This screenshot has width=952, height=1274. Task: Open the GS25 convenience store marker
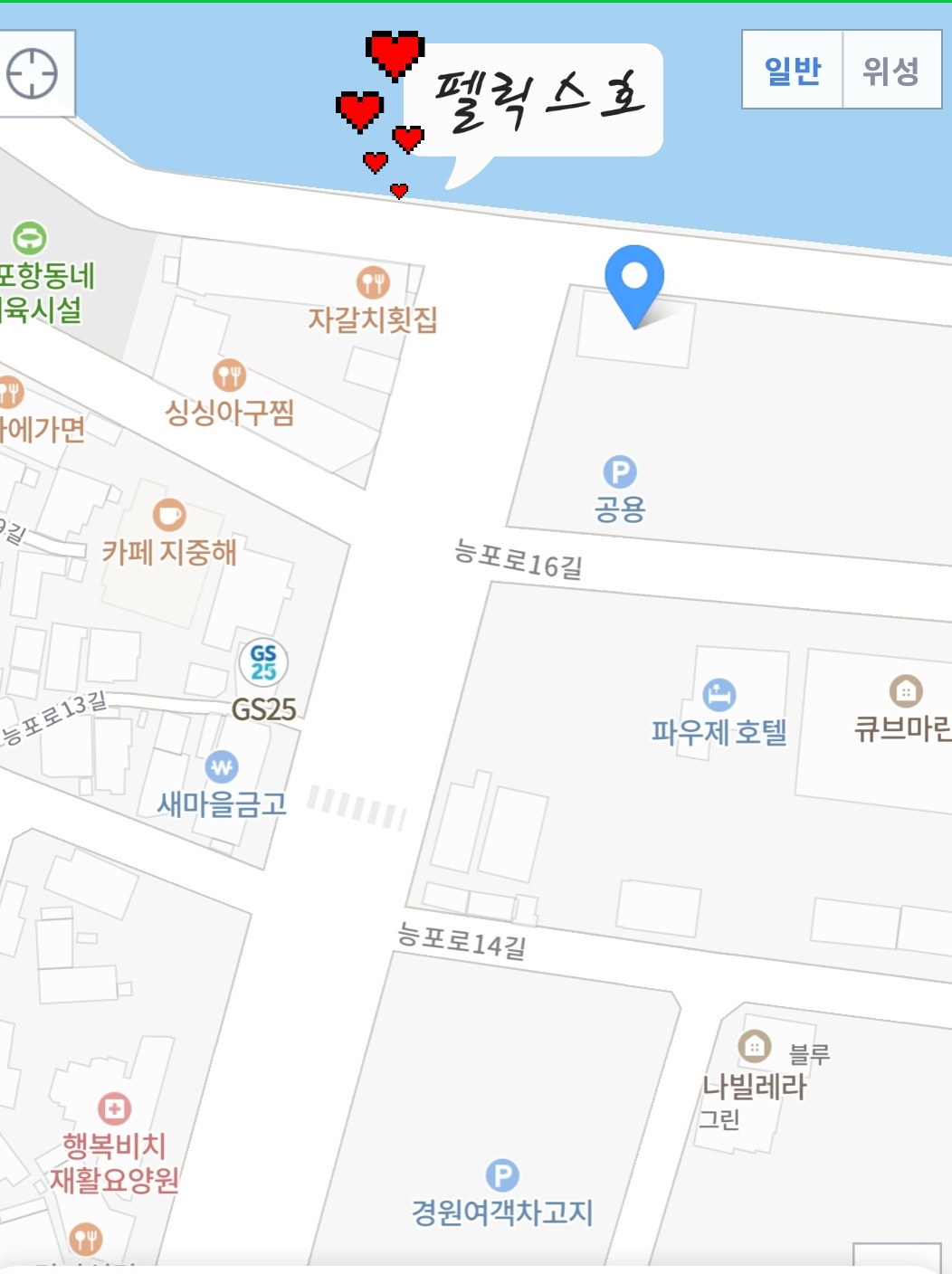(263, 662)
